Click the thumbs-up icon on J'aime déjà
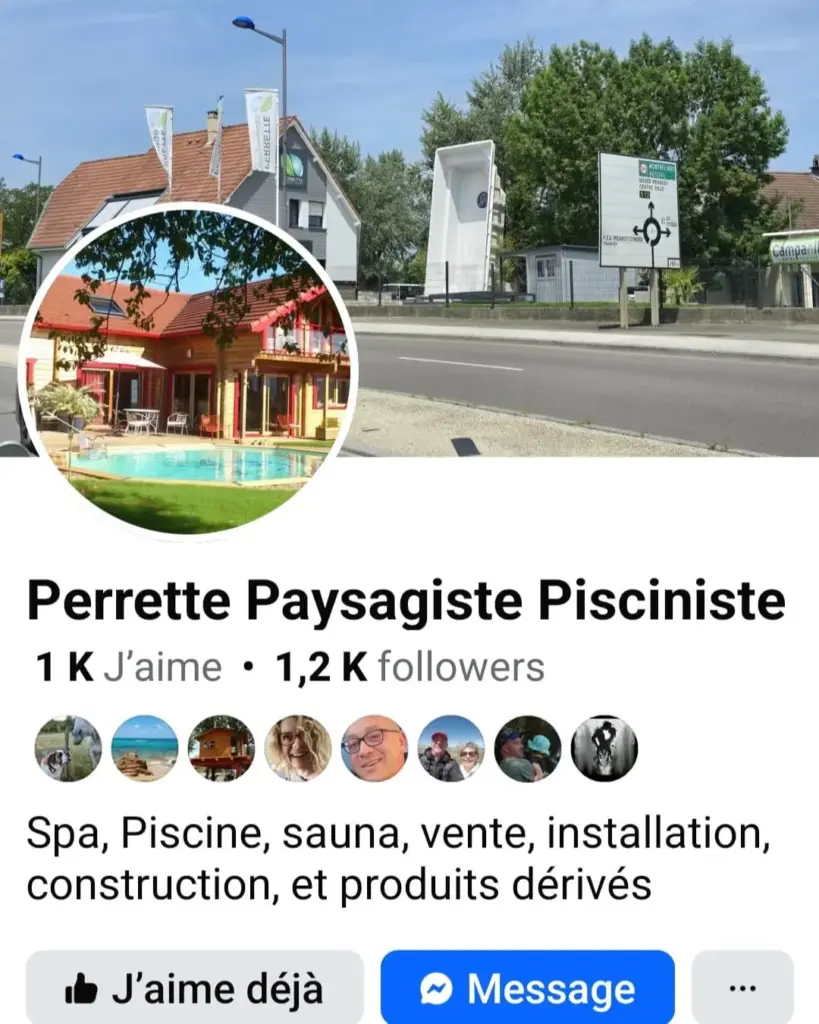819x1024 pixels. (x=84, y=988)
